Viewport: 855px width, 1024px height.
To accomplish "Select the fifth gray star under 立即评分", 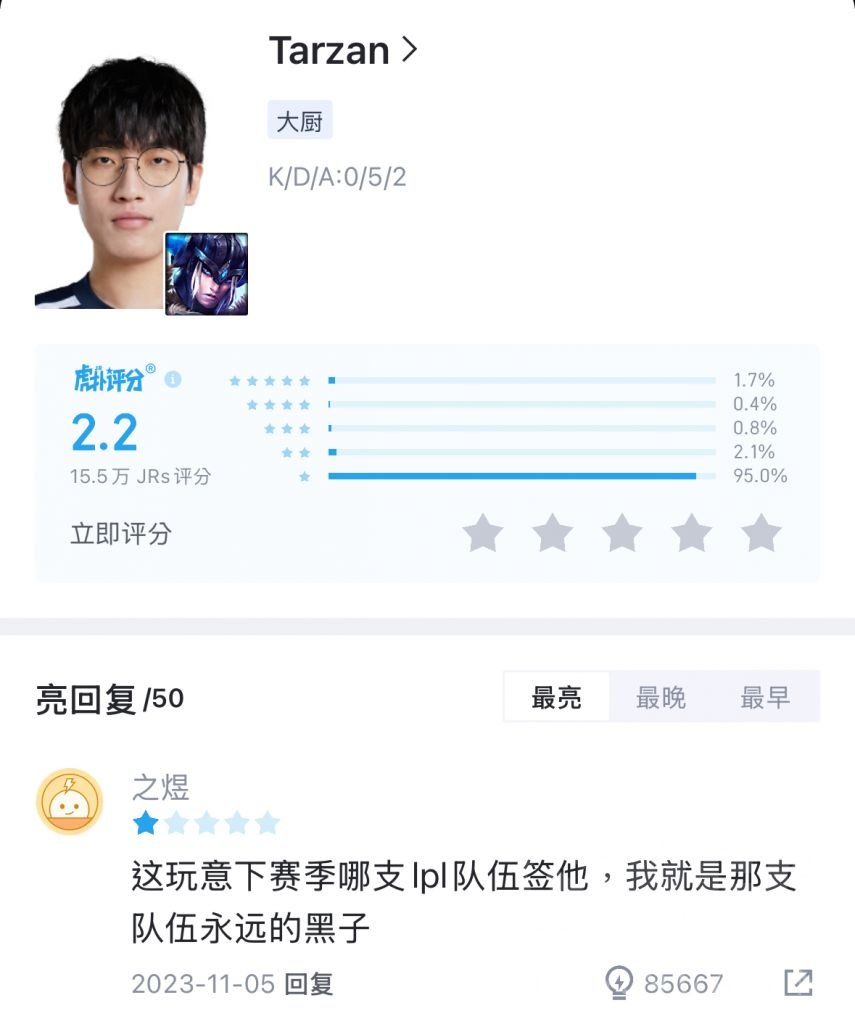I will click(x=760, y=535).
